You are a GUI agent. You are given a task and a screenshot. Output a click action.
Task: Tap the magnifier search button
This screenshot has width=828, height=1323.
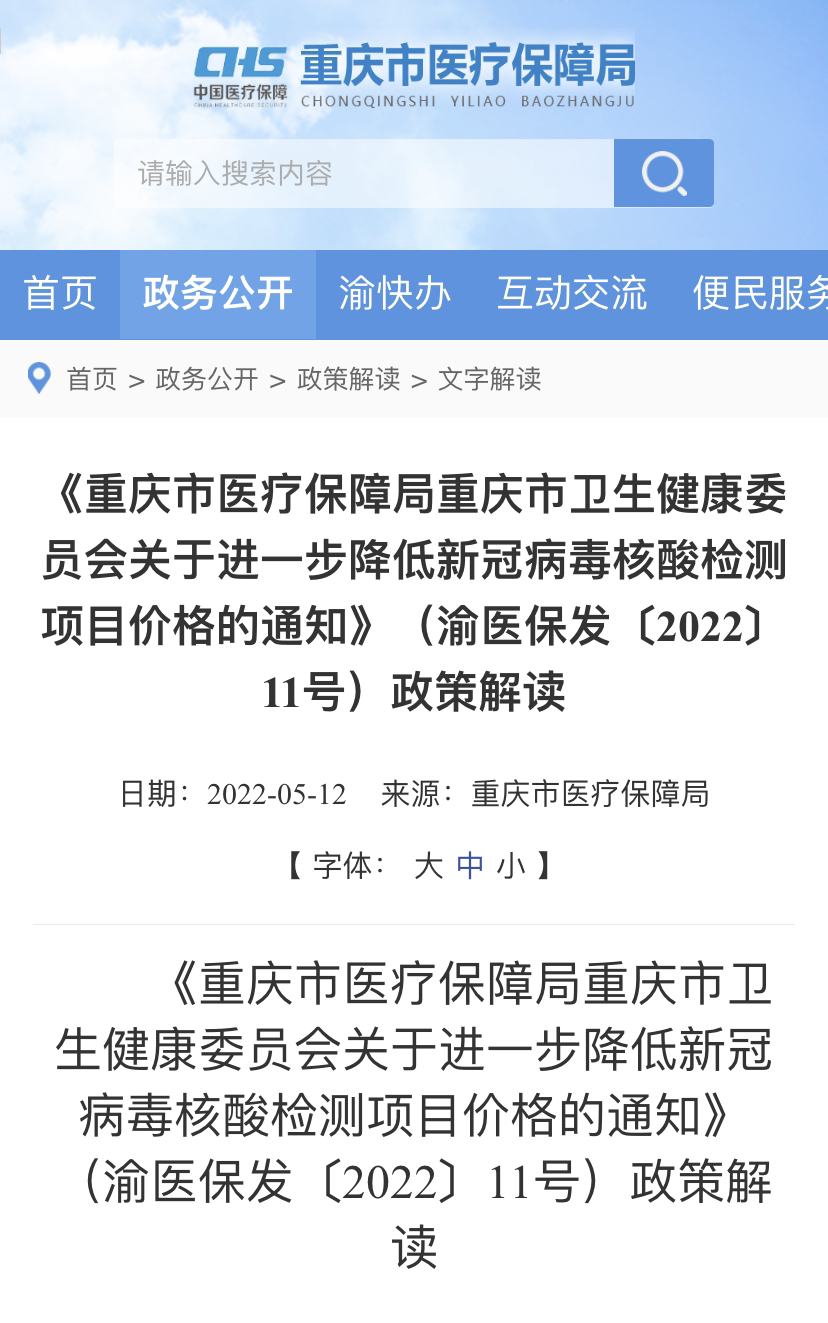point(664,173)
